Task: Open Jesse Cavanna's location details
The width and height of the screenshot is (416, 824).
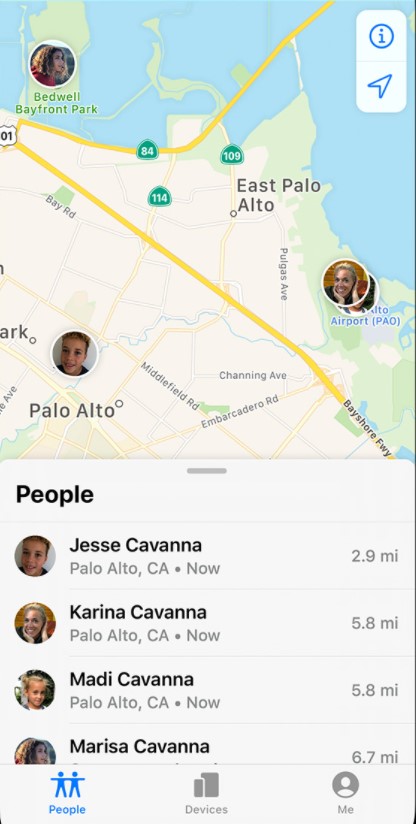Action: [x=208, y=556]
